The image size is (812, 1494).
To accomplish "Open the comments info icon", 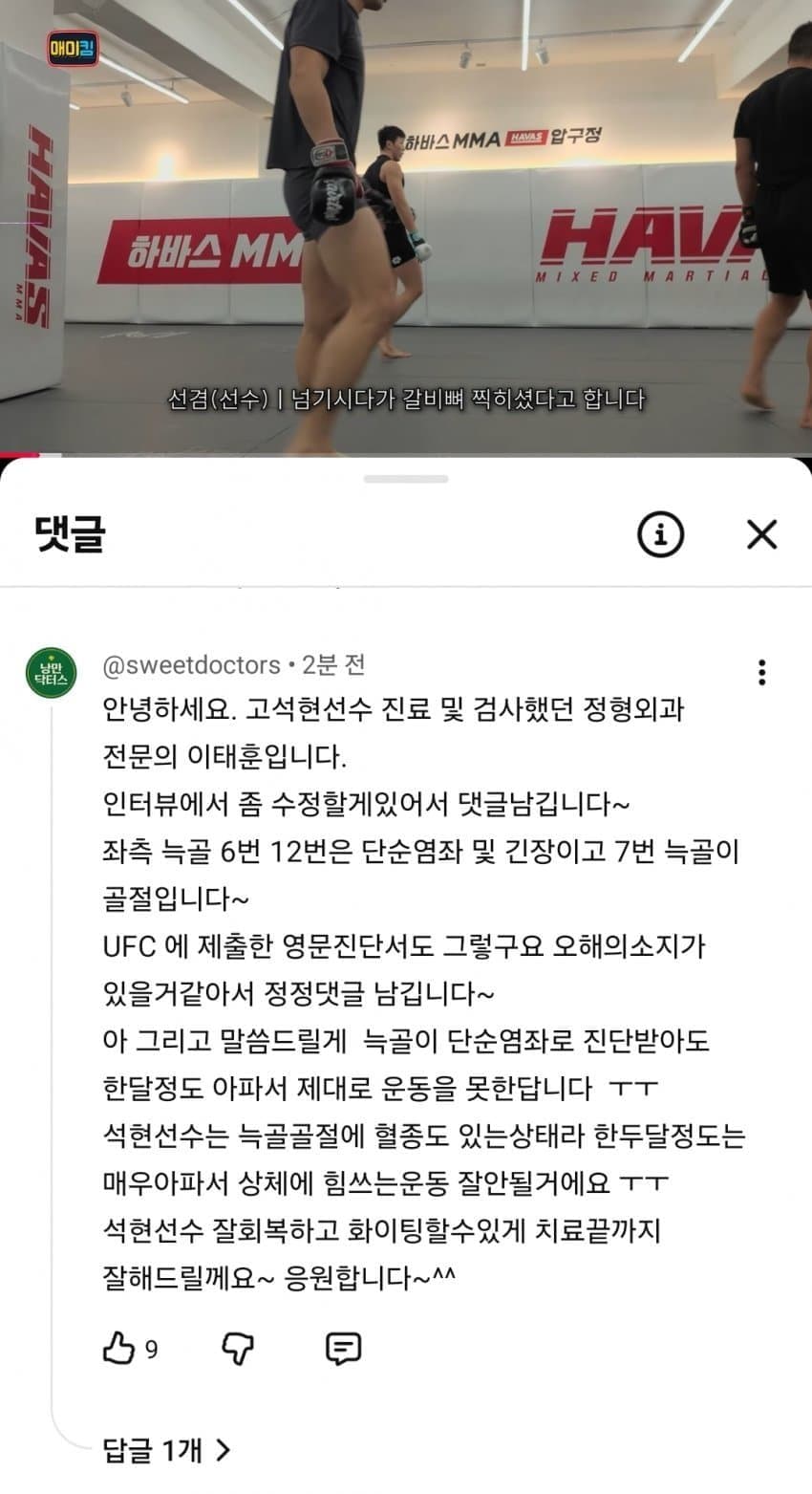I will pos(660,534).
